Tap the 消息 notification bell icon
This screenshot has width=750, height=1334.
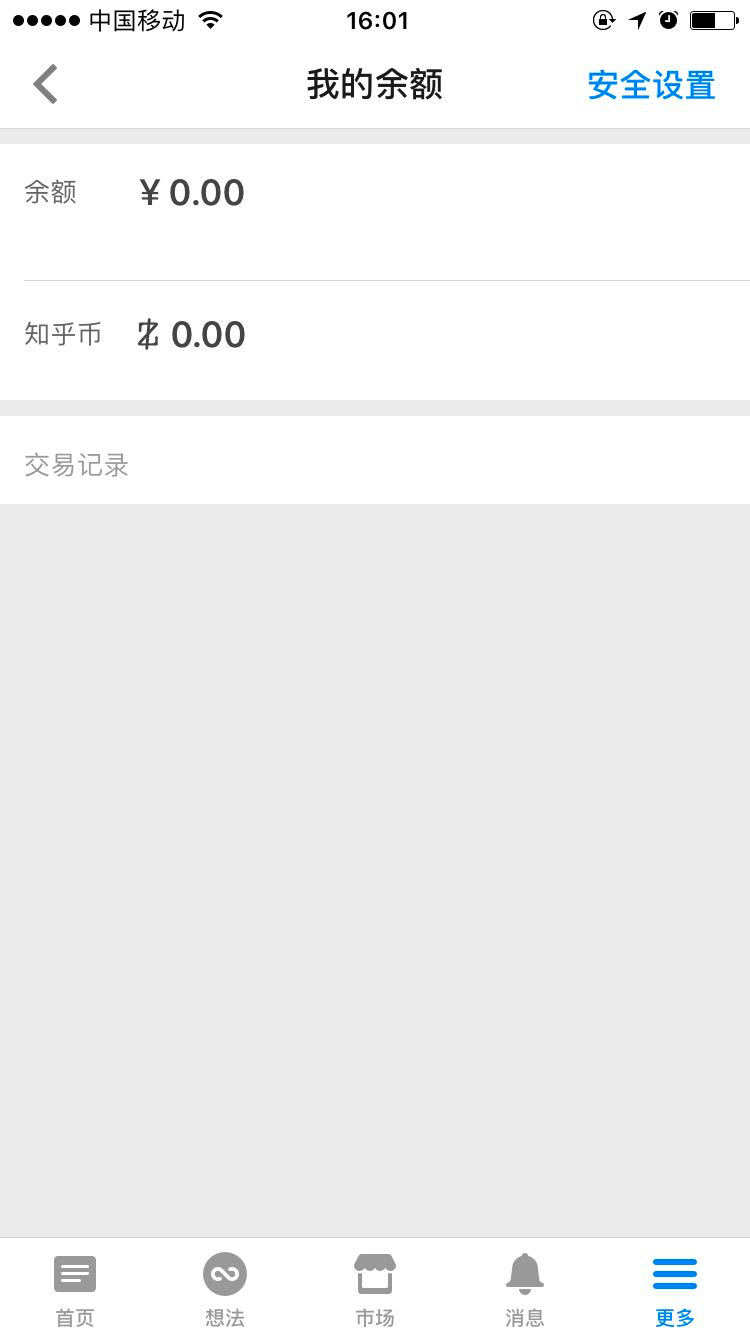pyautogui.click(x=525, y=1272)
